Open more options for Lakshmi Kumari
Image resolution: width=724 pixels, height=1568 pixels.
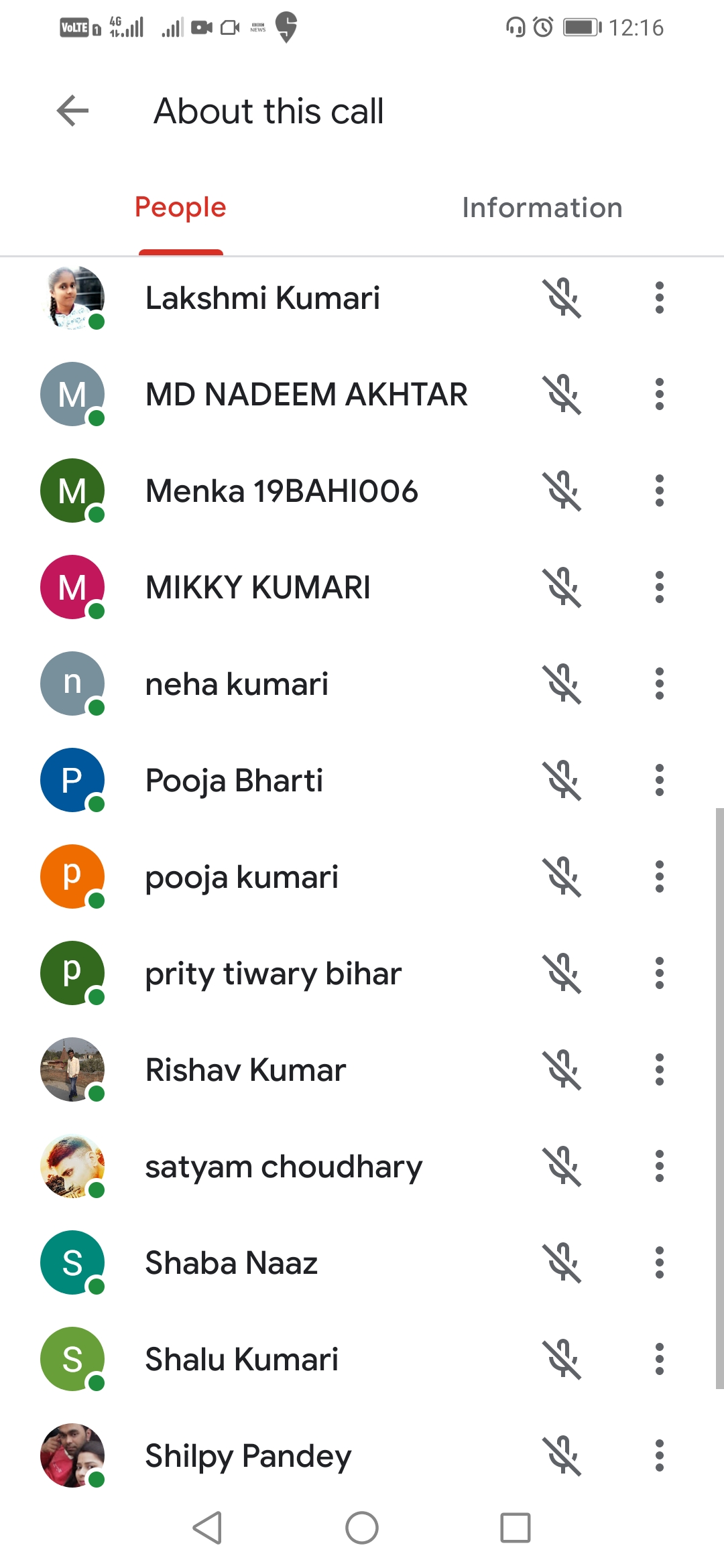coord(659,298)
